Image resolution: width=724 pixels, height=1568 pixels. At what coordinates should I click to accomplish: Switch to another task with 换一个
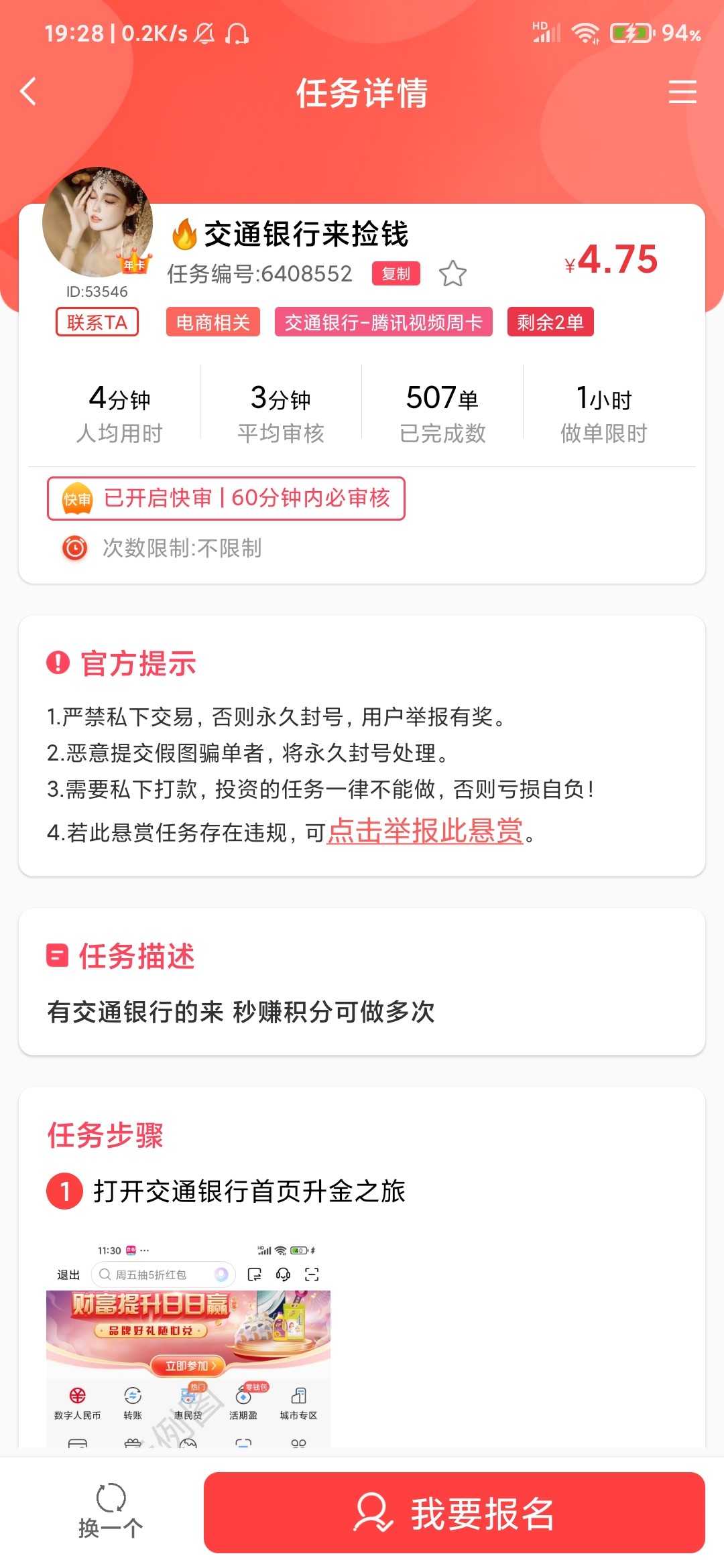point(111,1511)
